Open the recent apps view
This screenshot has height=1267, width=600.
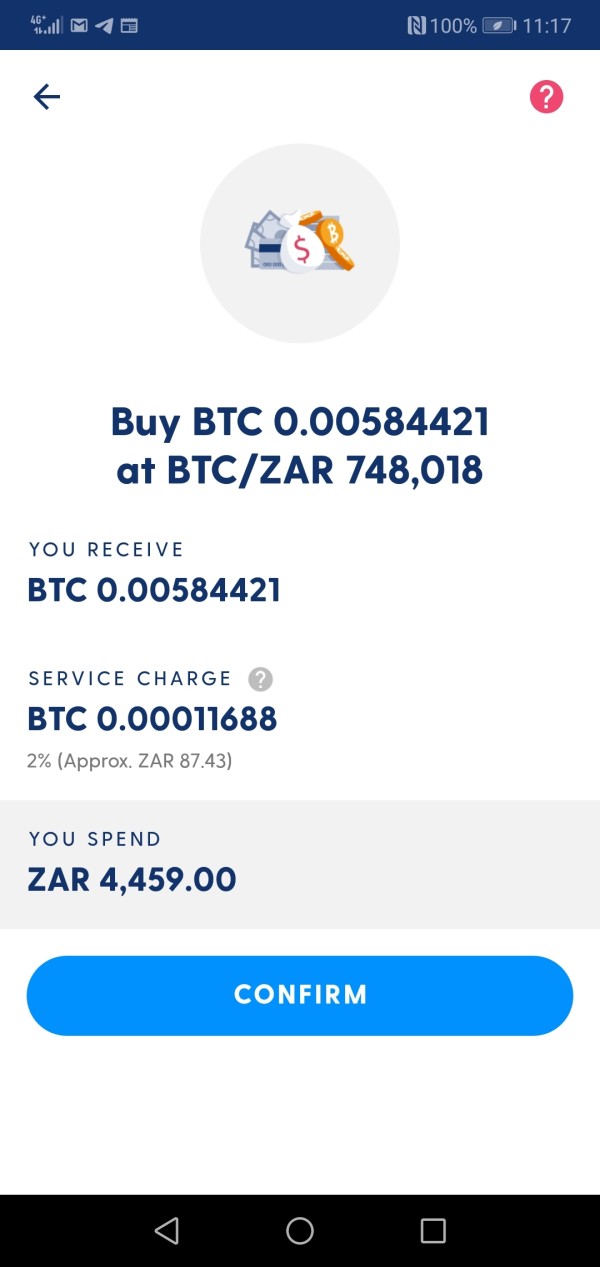click(433, 1230)
